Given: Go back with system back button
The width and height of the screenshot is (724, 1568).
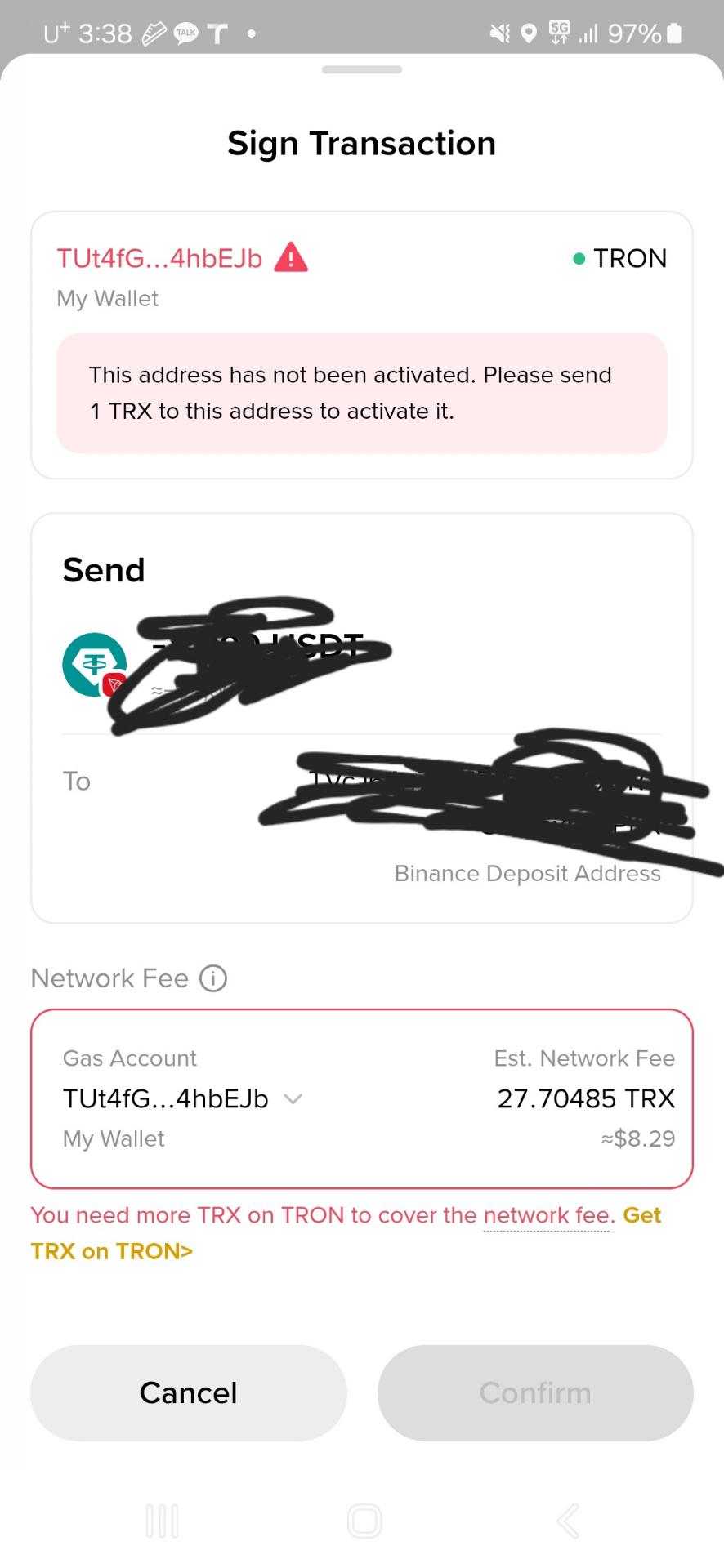Looking at the screenshot, I should pyautogui.click(x=568, y=1521).
